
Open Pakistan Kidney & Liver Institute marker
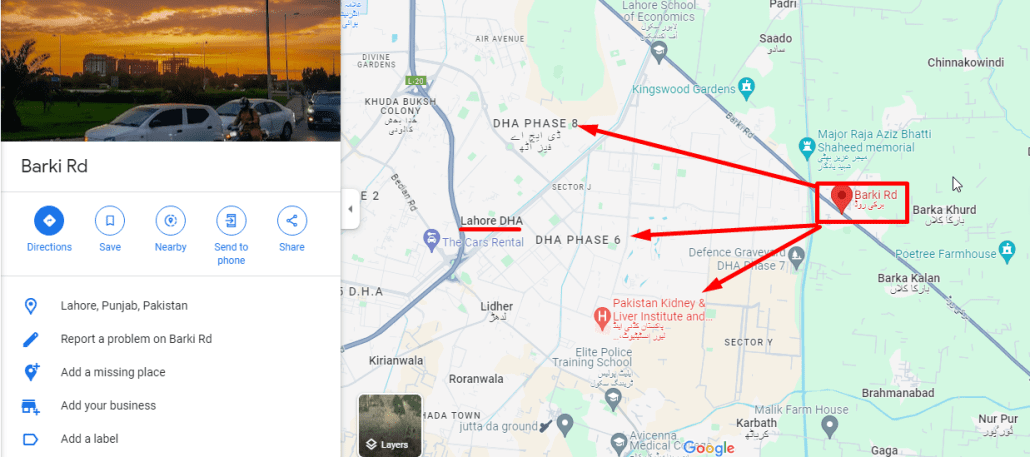(602, 318)
